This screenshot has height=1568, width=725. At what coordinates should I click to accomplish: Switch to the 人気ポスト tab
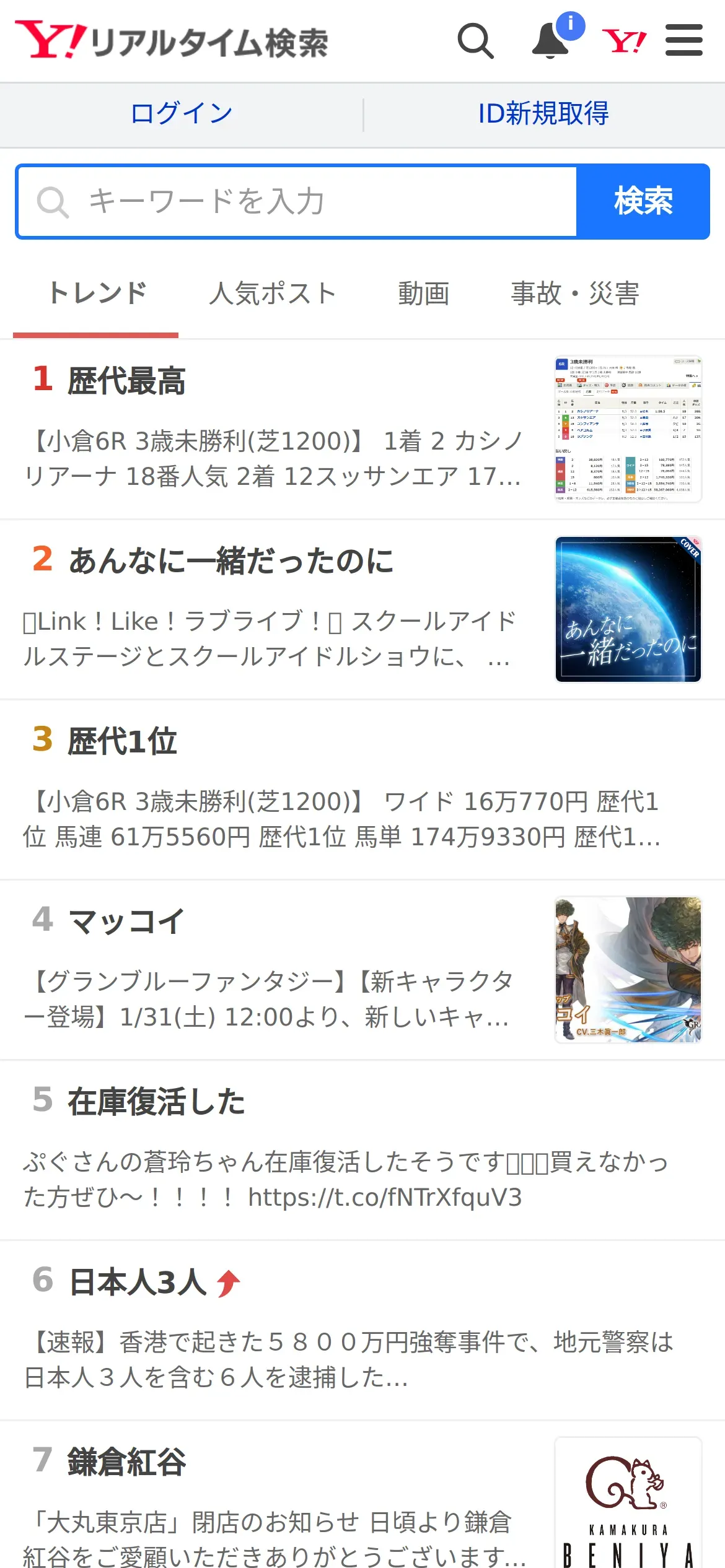[272, 294]
